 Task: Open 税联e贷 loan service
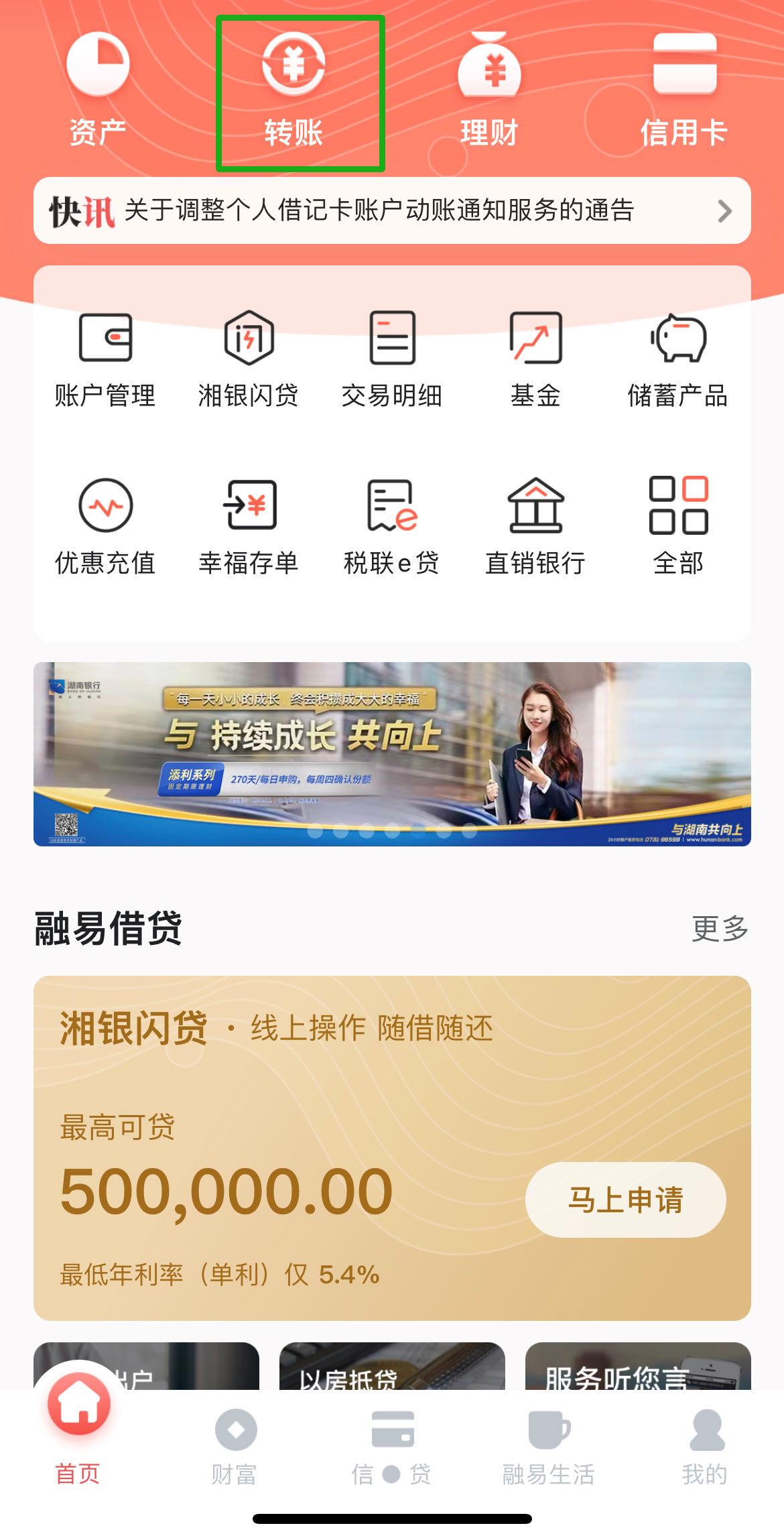[x=392, y=526]
